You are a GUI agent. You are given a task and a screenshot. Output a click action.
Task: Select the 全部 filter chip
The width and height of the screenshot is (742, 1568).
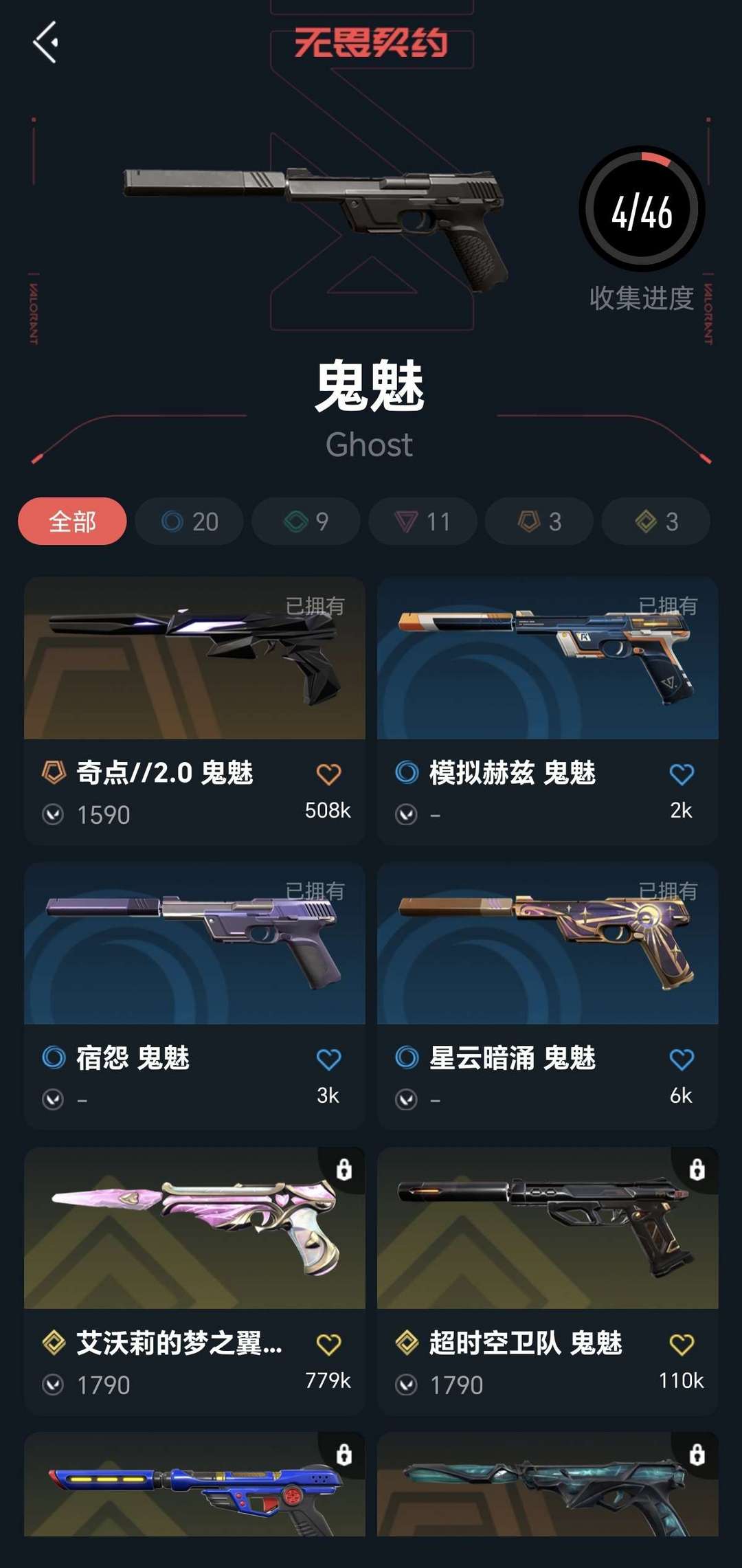[x=72, y=522]
